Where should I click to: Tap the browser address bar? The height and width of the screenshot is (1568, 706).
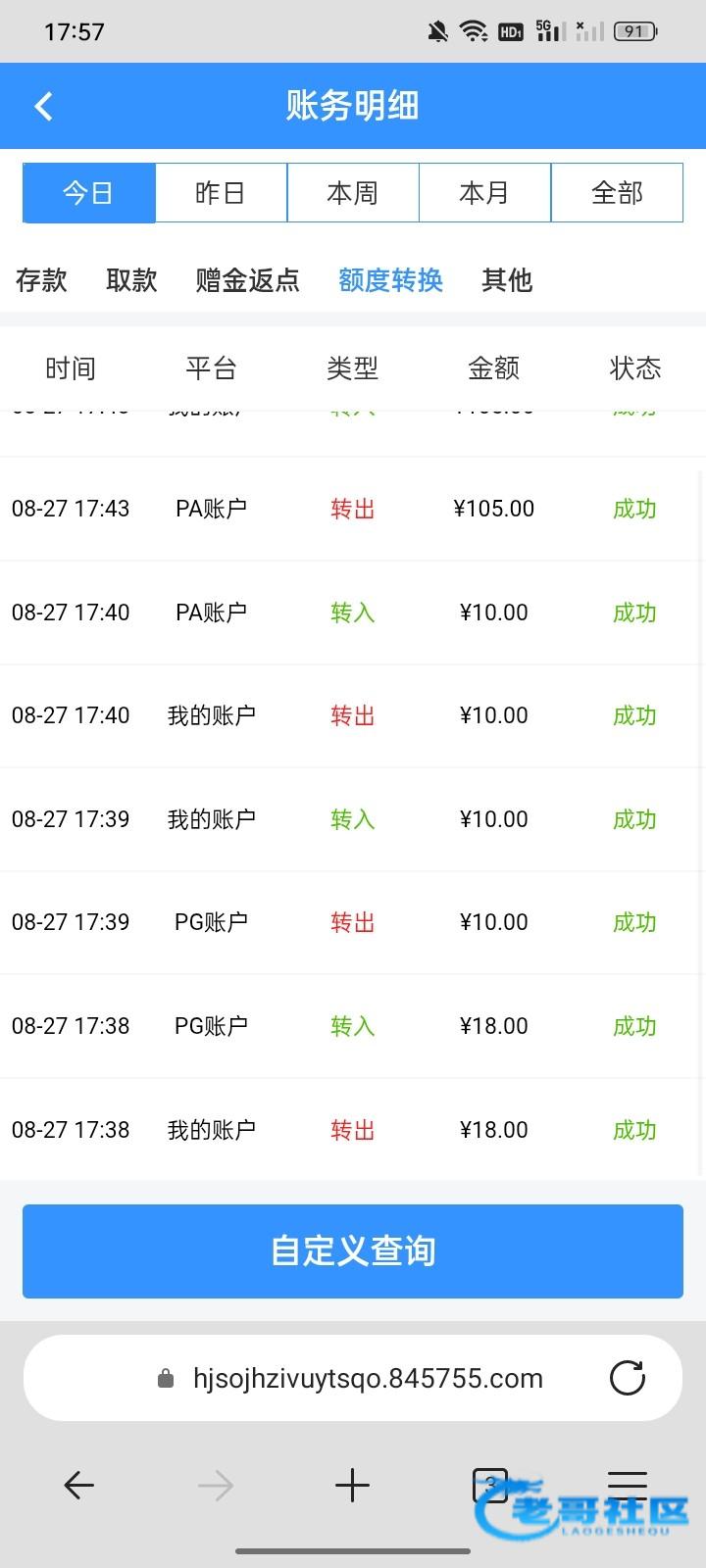368,1378
